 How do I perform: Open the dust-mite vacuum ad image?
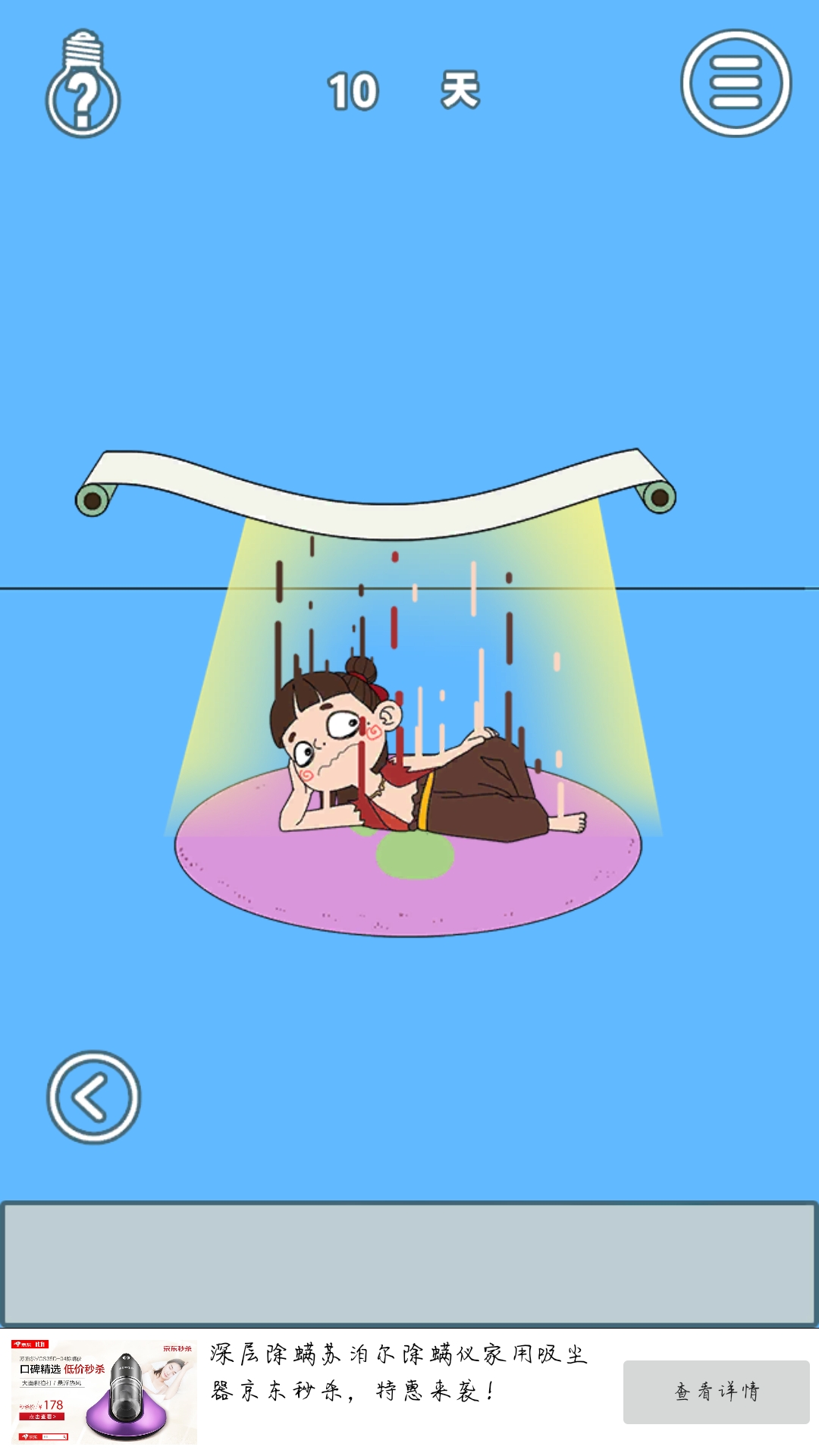[104, 1392]
